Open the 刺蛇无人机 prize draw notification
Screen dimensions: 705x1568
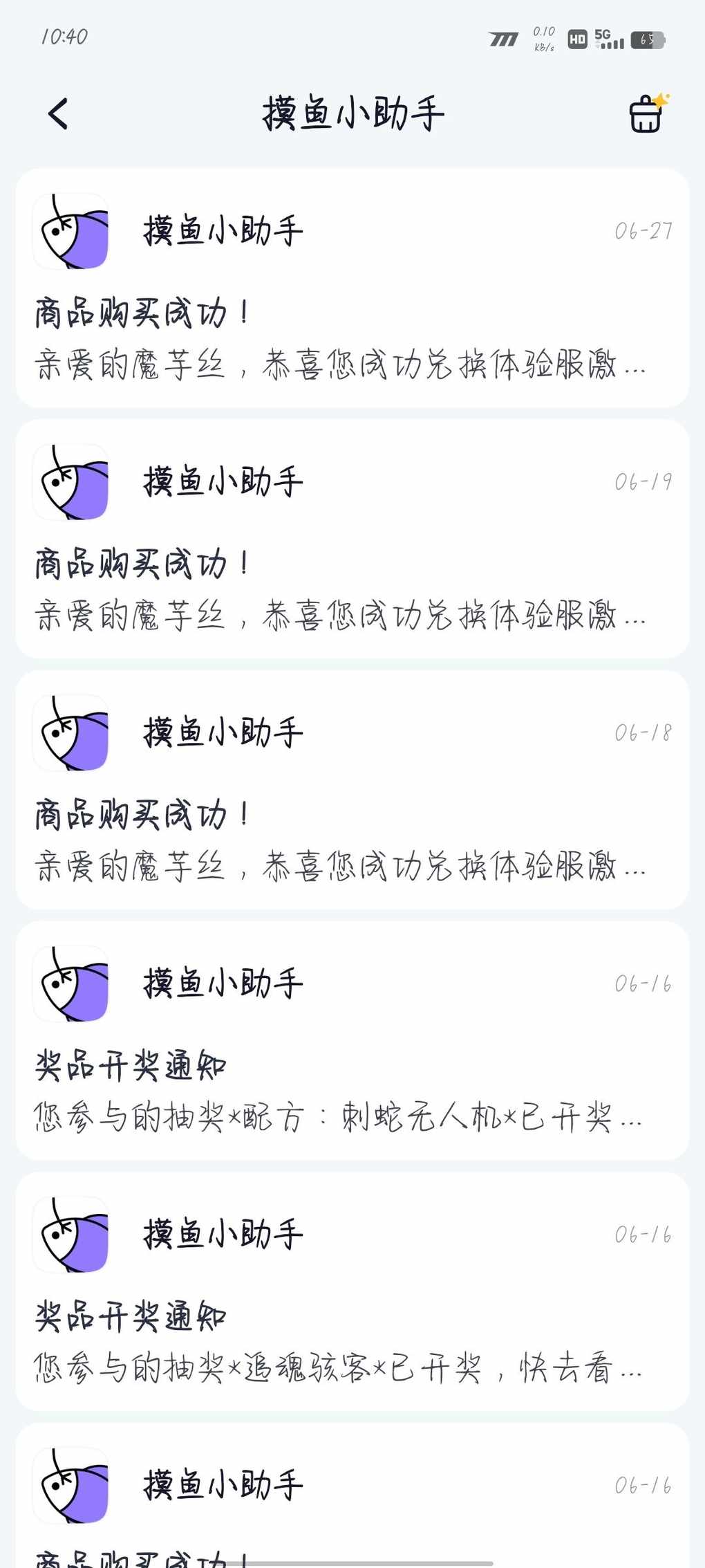[352, 1041]
